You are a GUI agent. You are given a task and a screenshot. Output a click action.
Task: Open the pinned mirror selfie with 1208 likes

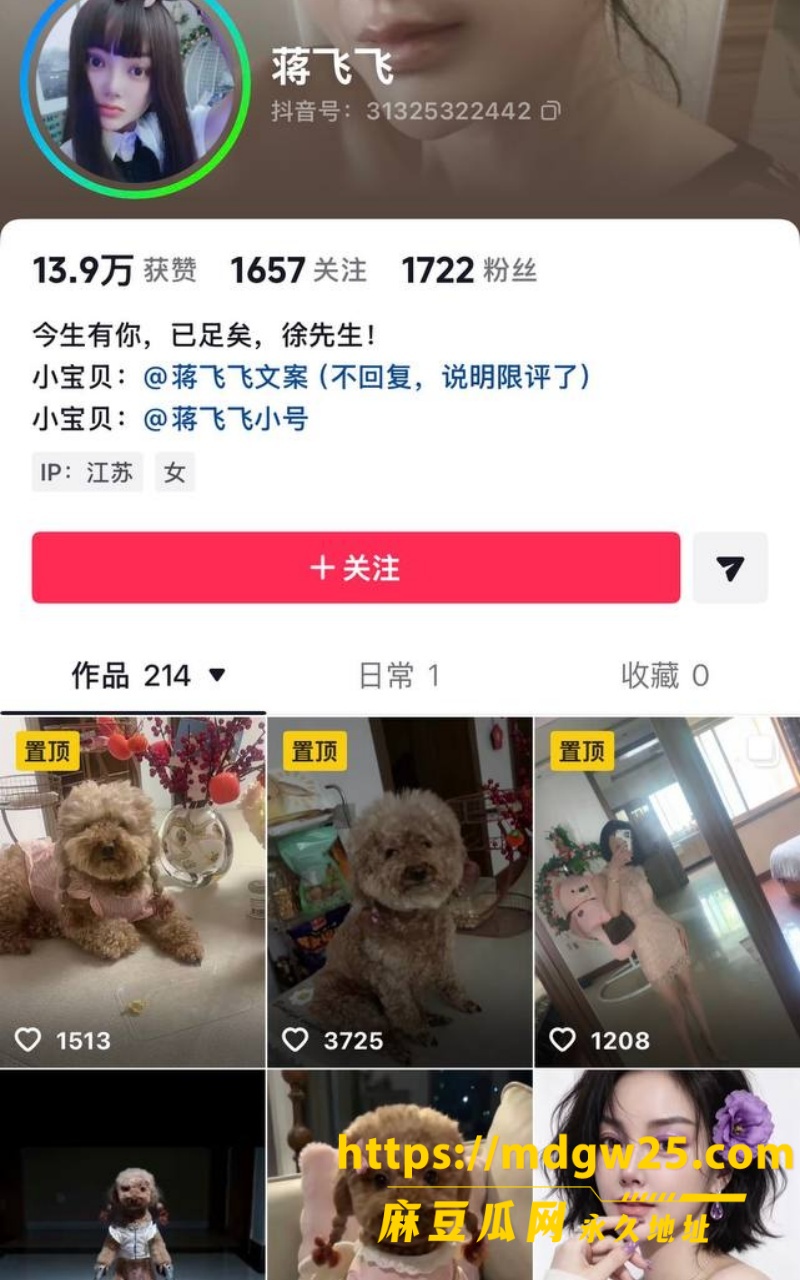pos(667,892)
